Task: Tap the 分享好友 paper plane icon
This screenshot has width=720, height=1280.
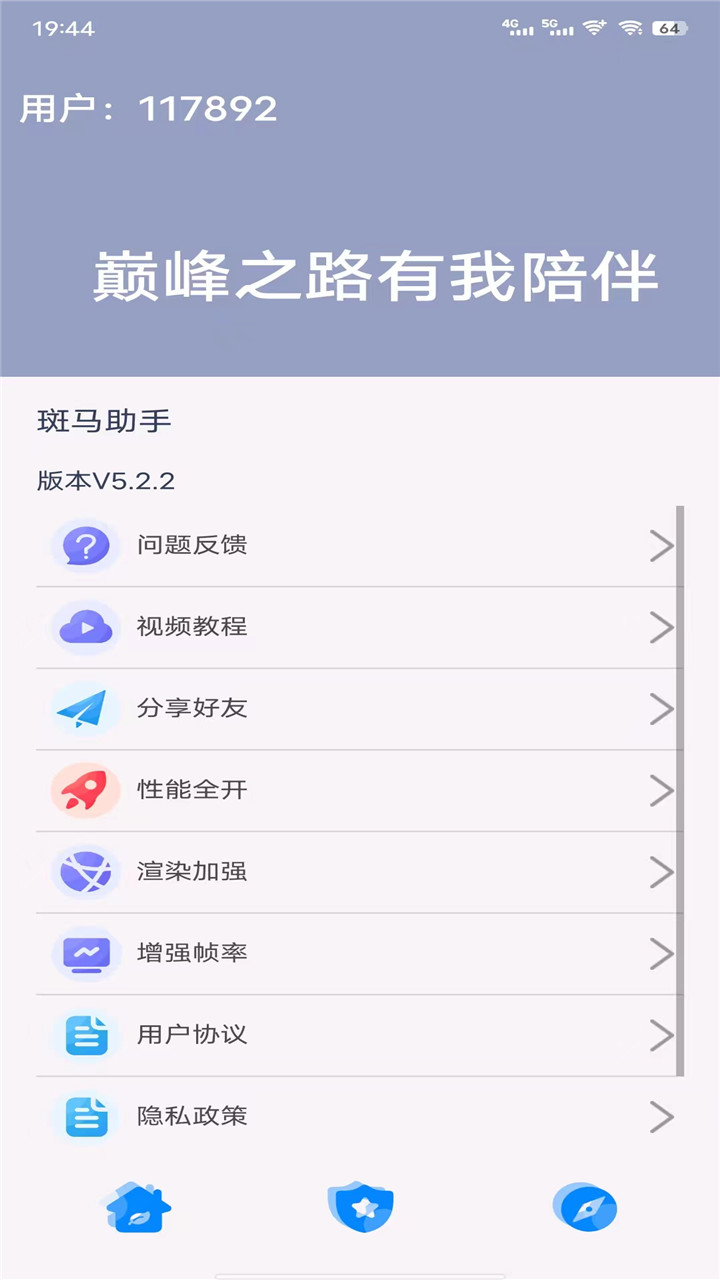Action: coord(86,709)
